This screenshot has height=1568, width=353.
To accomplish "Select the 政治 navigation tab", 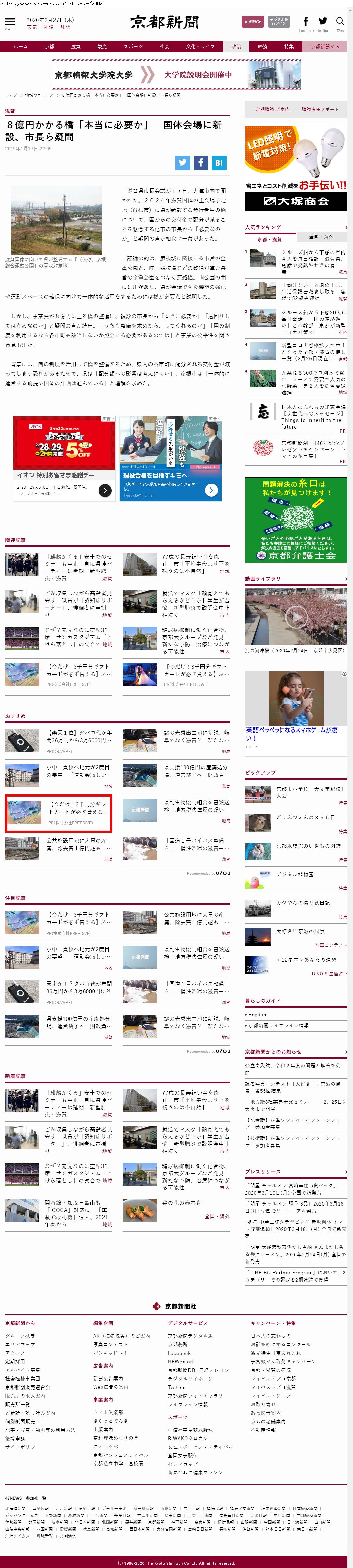I will click(x=236, y=46).
